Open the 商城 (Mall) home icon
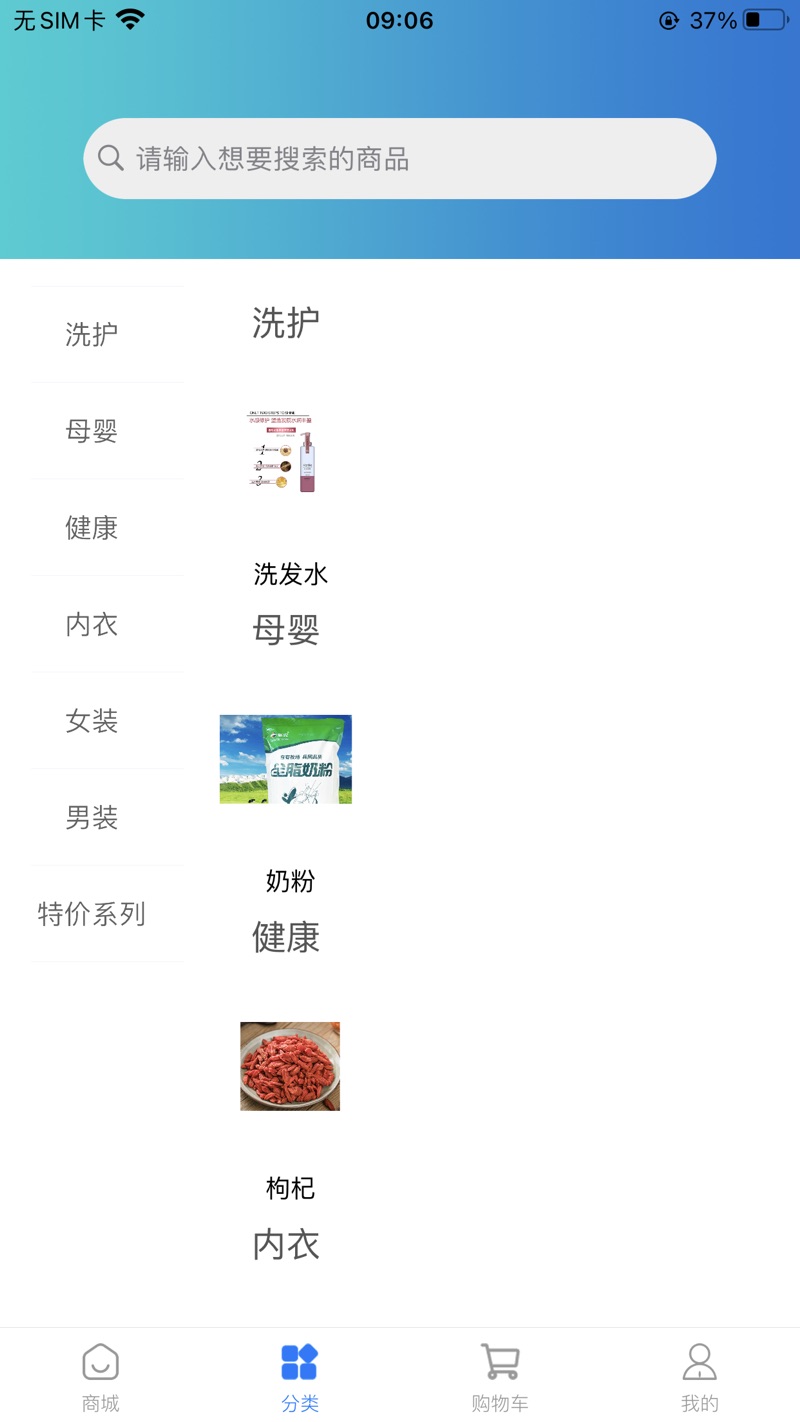Screen dimensions: 800x1422 coord(100,1362)
